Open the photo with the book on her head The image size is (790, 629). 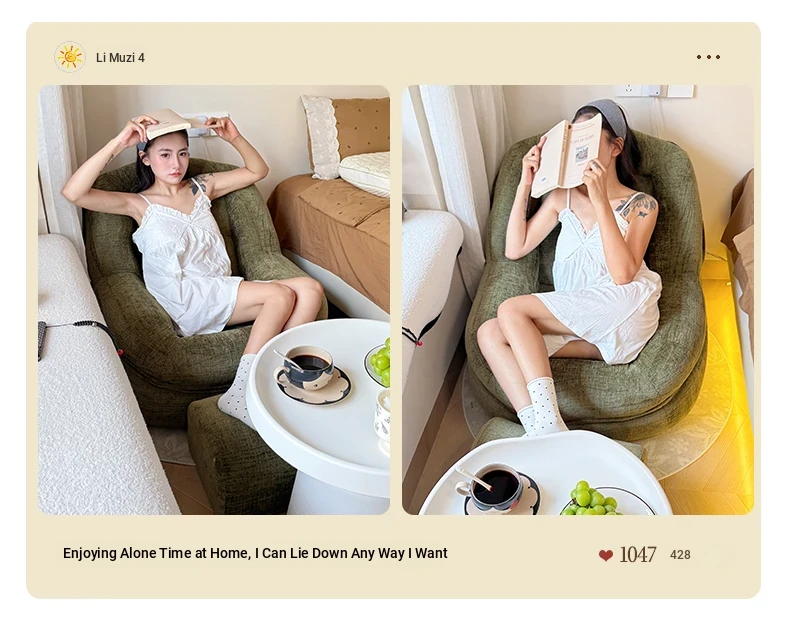pyautogui.click(x=214, y=300)
